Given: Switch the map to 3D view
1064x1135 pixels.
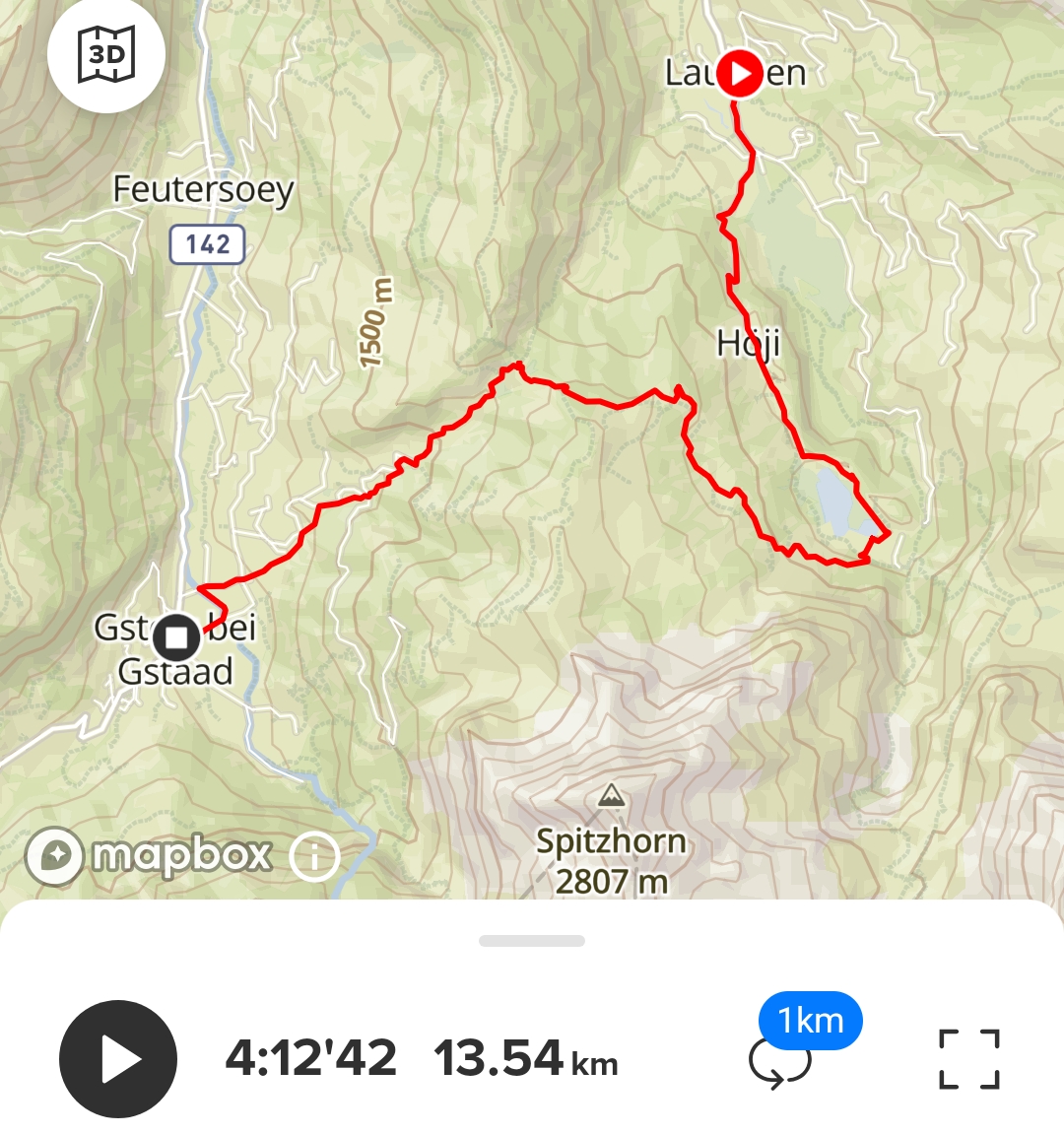Looking at the screenshot, I should coord(106,55).
